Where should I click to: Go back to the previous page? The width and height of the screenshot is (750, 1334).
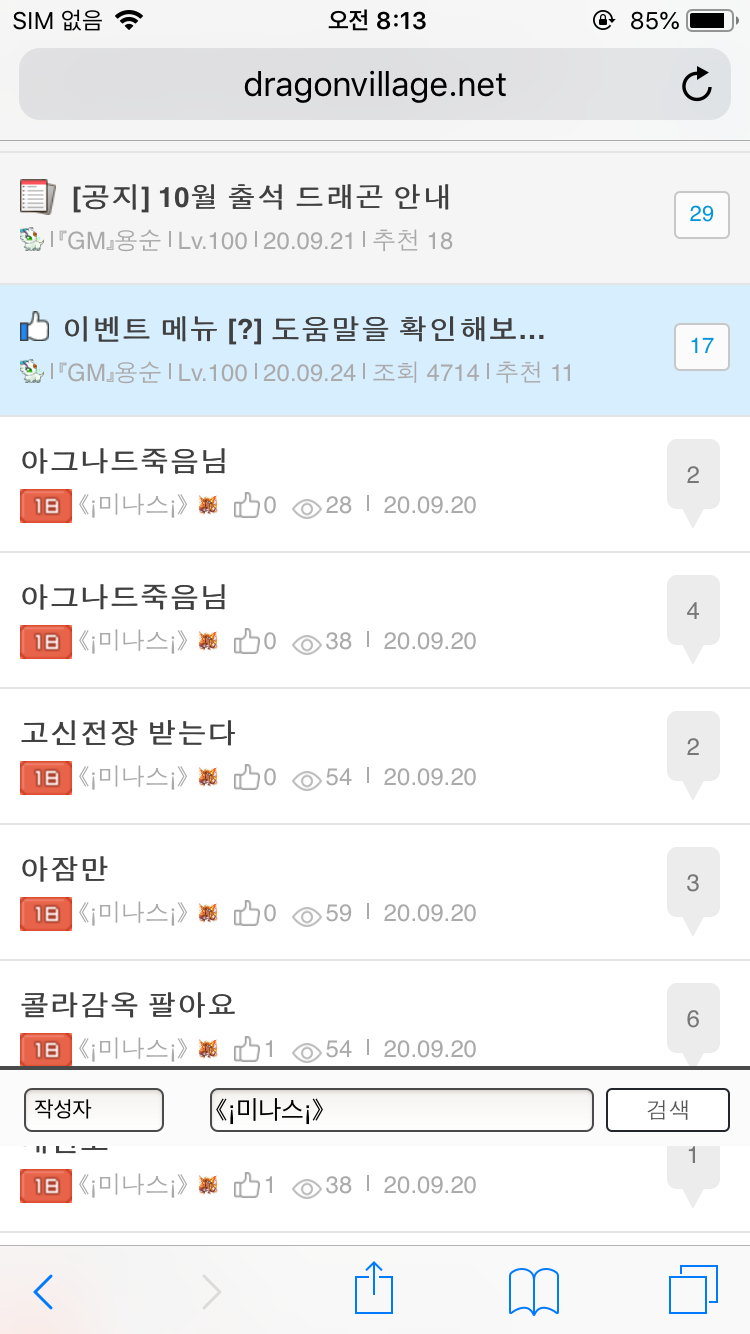[x=43, y=1292]
